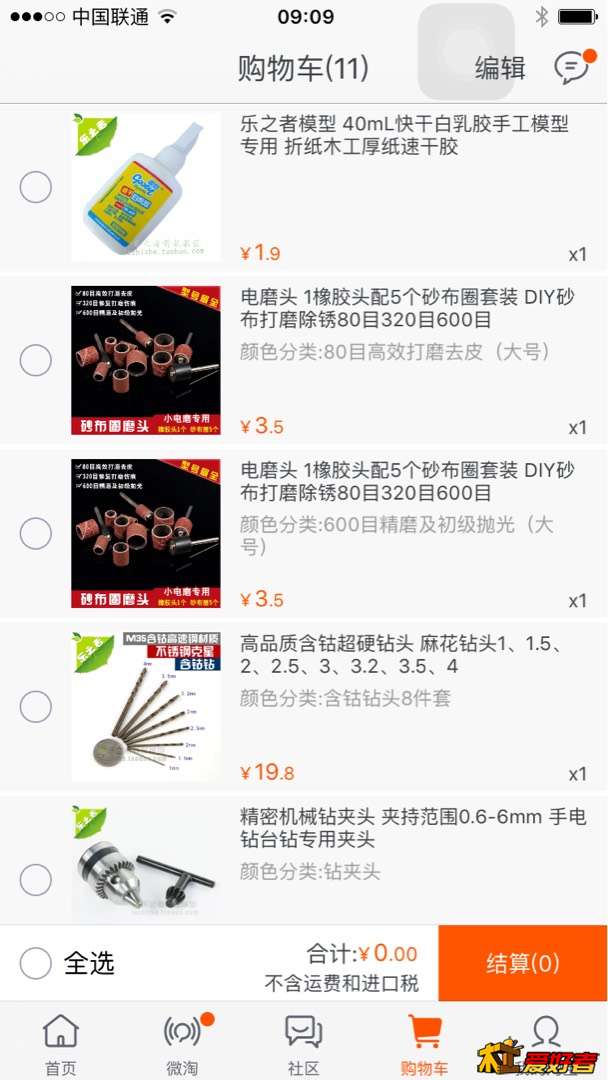Viewport: 608px width, 1080px height.
Task: Tap 编辑 to edit the cart
Action: point(499,68)
